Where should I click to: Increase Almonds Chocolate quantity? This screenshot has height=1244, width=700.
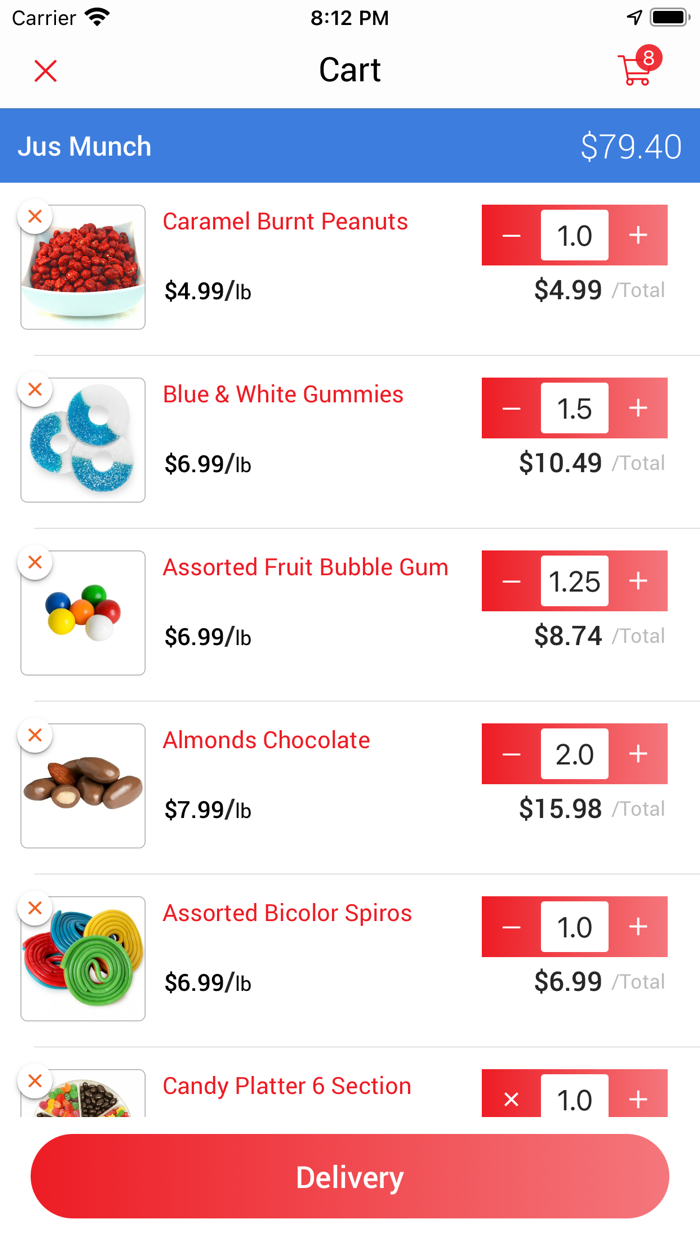click(638, 754)
